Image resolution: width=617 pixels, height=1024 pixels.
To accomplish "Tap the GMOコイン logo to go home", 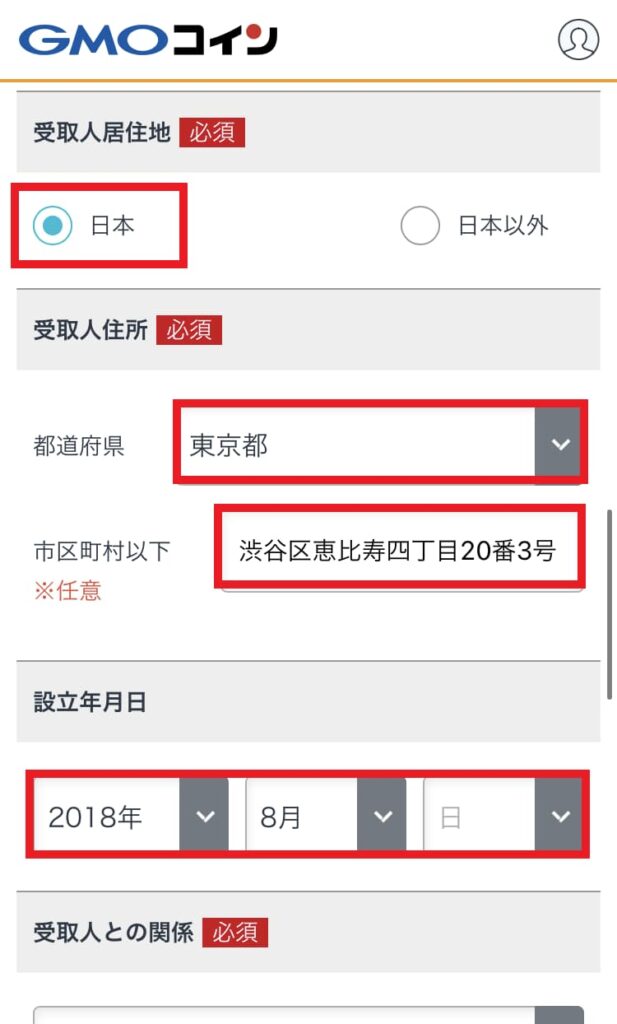I will pos(148,40).
